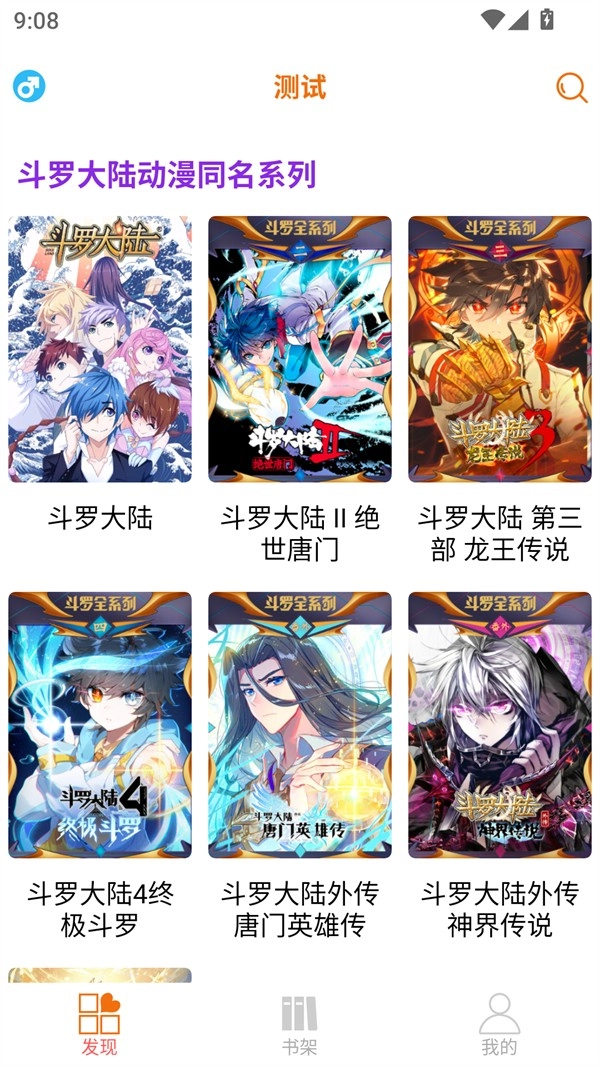Switch to the 发现 tab
Image resolution: width=600 pixels, height=1066 pixels.
[x=100, y=1024]
